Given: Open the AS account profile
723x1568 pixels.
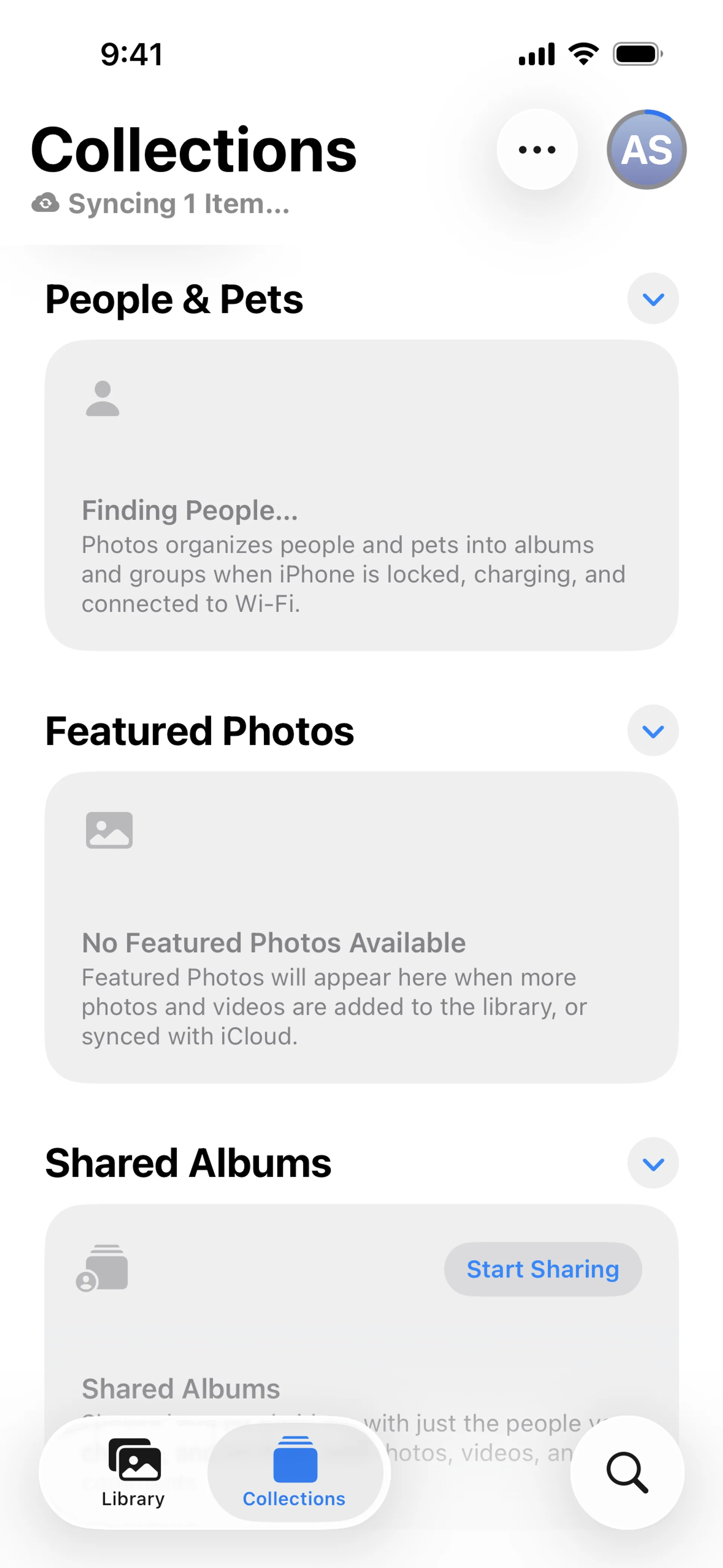Looking at the screenshot, I should [646, 150].
